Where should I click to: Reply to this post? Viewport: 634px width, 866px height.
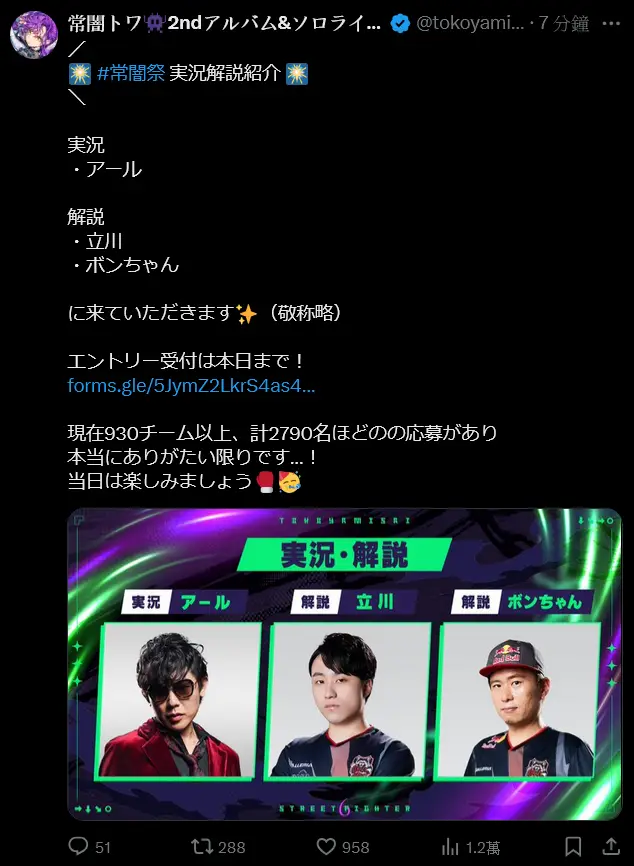point(79,846)
